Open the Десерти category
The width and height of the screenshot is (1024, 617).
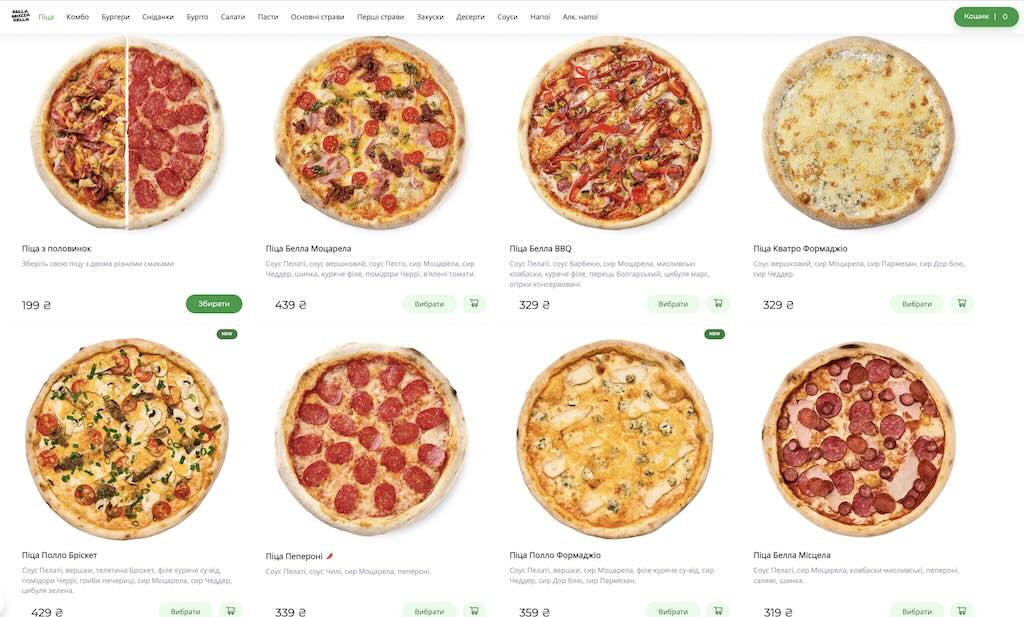pos(470,17)
